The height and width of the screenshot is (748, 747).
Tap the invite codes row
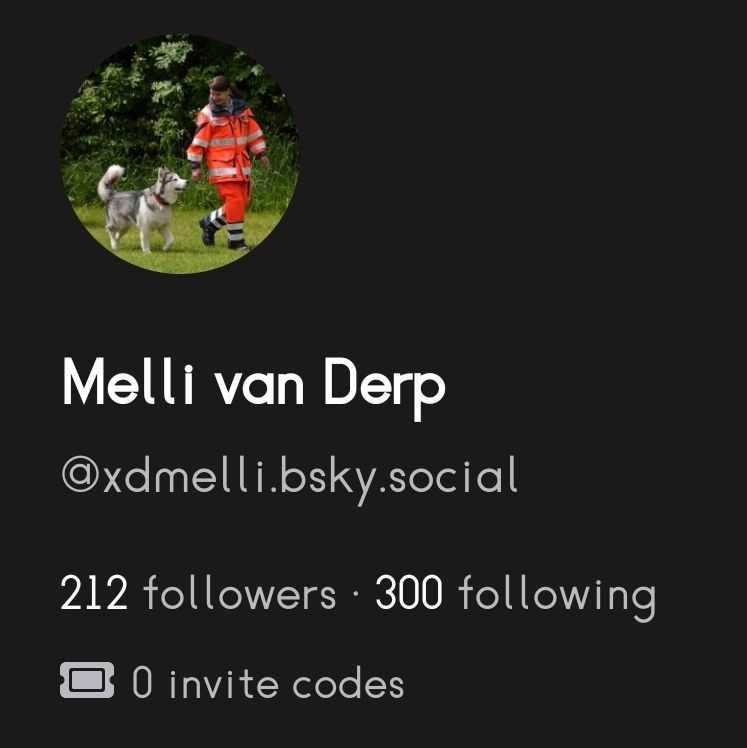(230, 684)
